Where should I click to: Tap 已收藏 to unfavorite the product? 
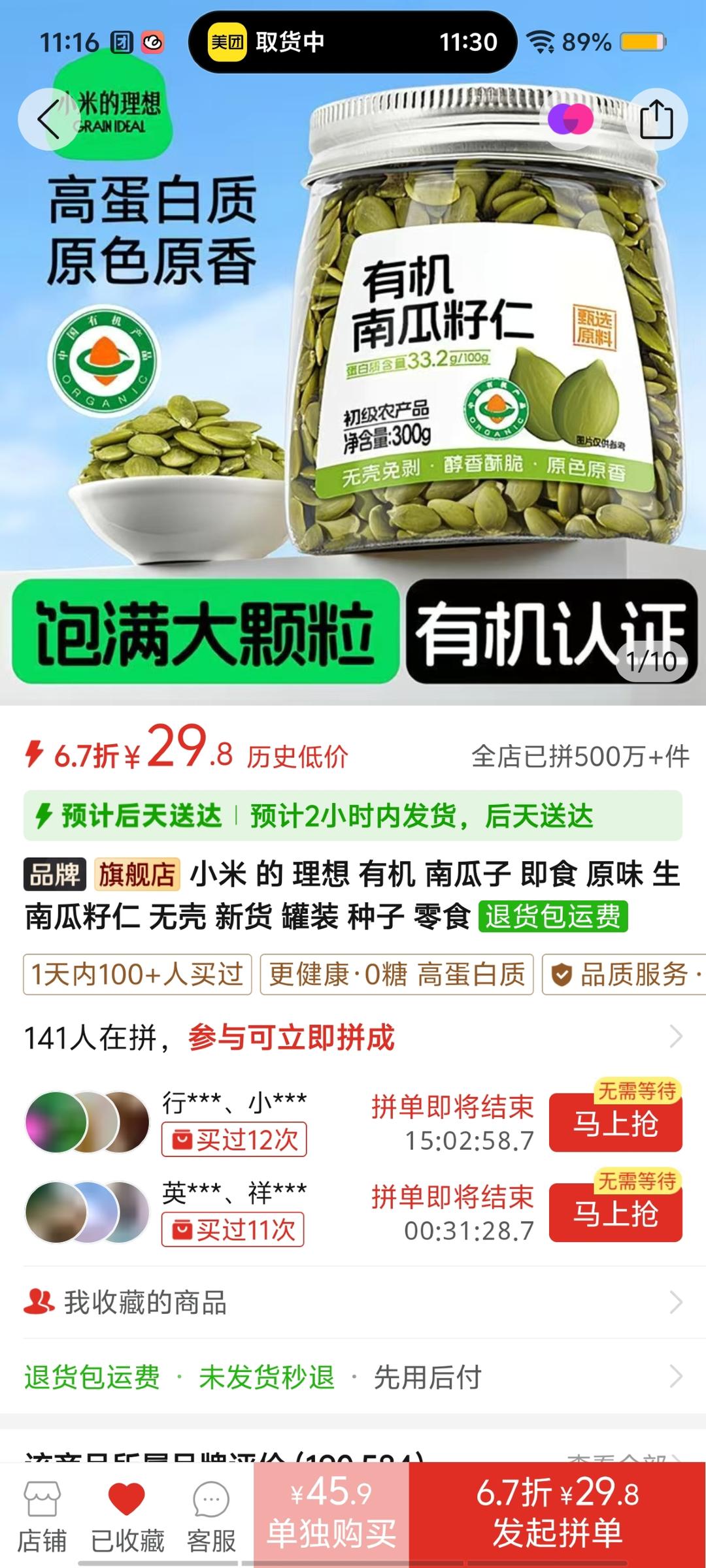click(x=127, y=1516)
